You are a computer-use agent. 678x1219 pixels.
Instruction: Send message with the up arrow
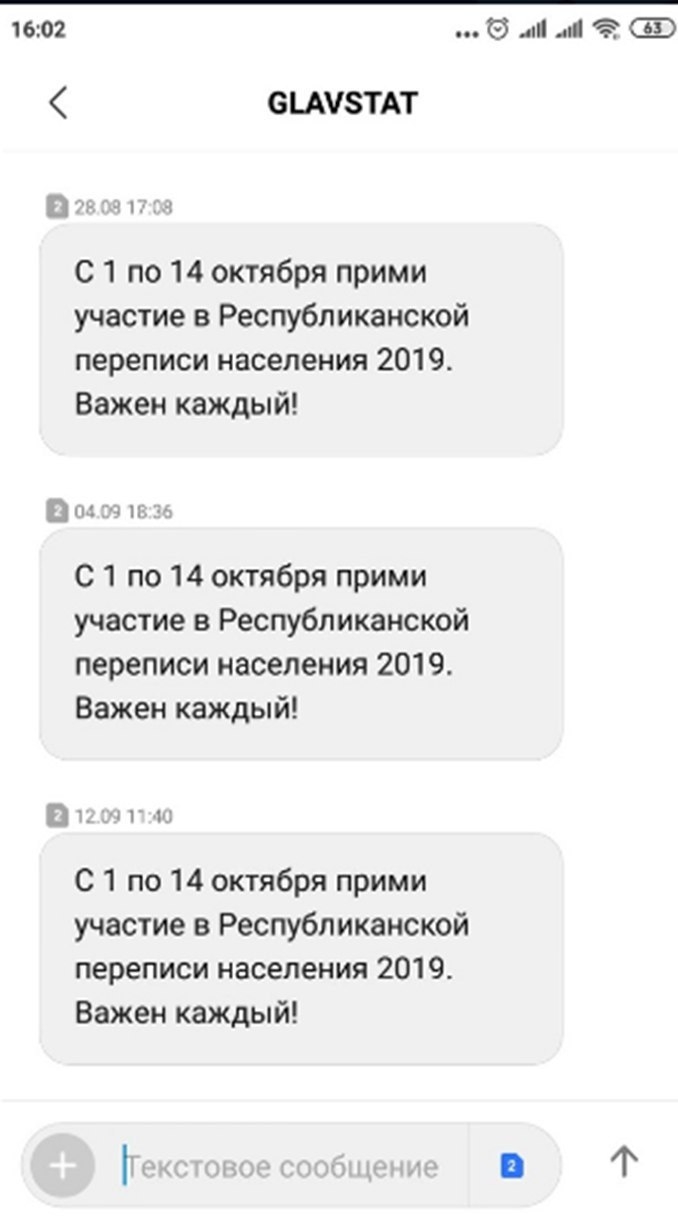624,1161
